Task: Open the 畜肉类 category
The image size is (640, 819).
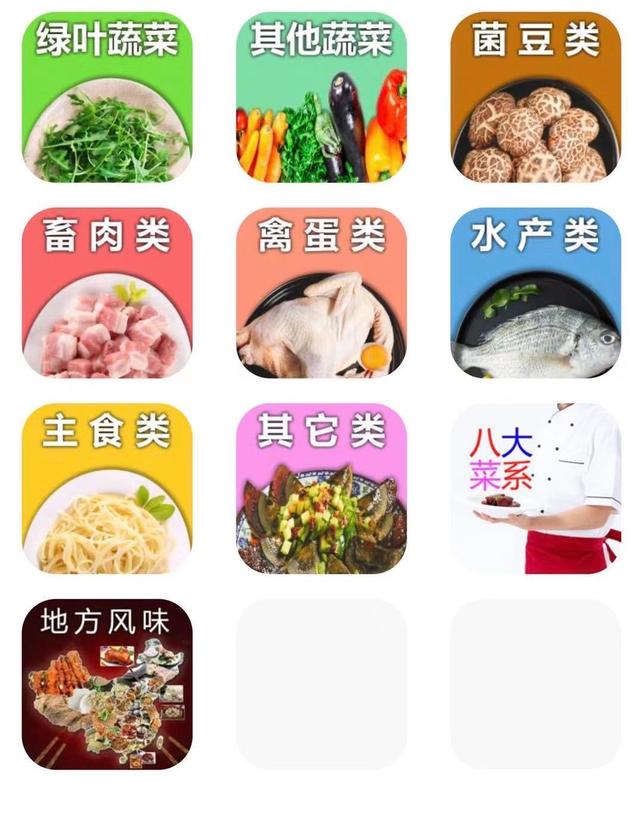Action: (107, 292)
